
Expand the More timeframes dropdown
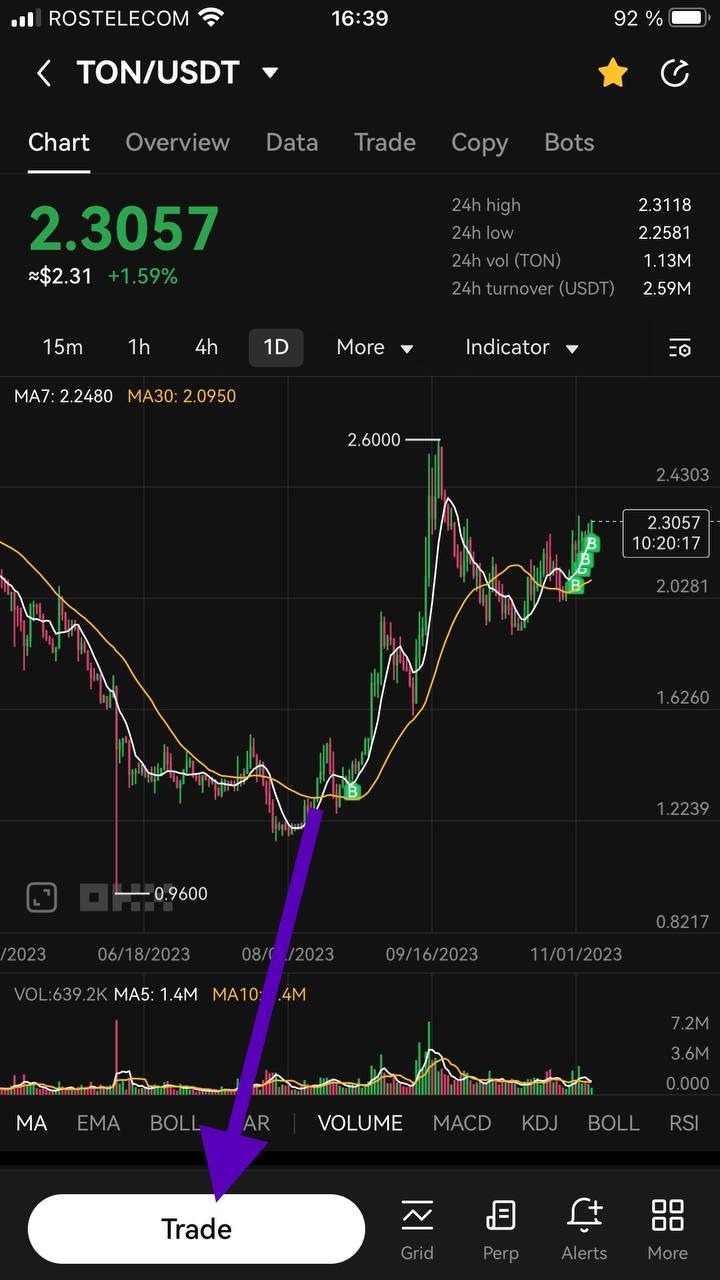click(x=374, y=347)
